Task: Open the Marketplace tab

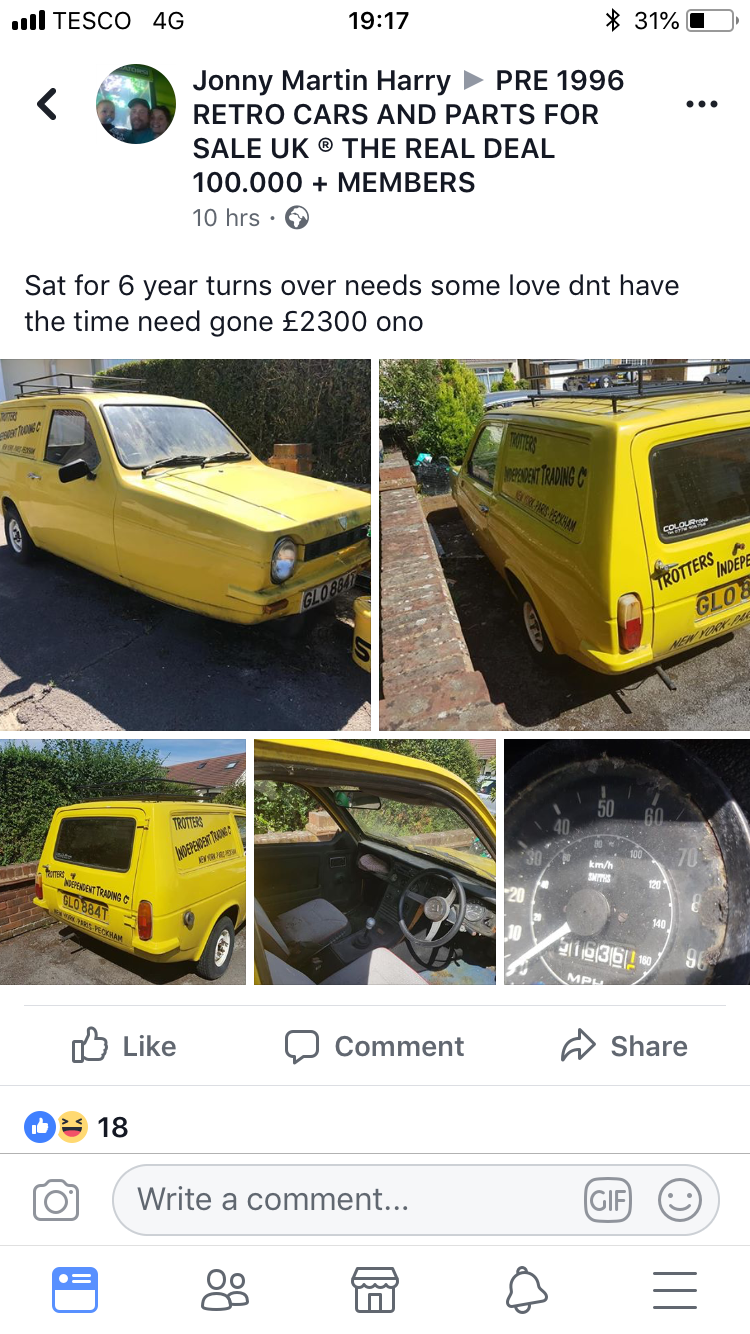Action: coord(375,1290)
